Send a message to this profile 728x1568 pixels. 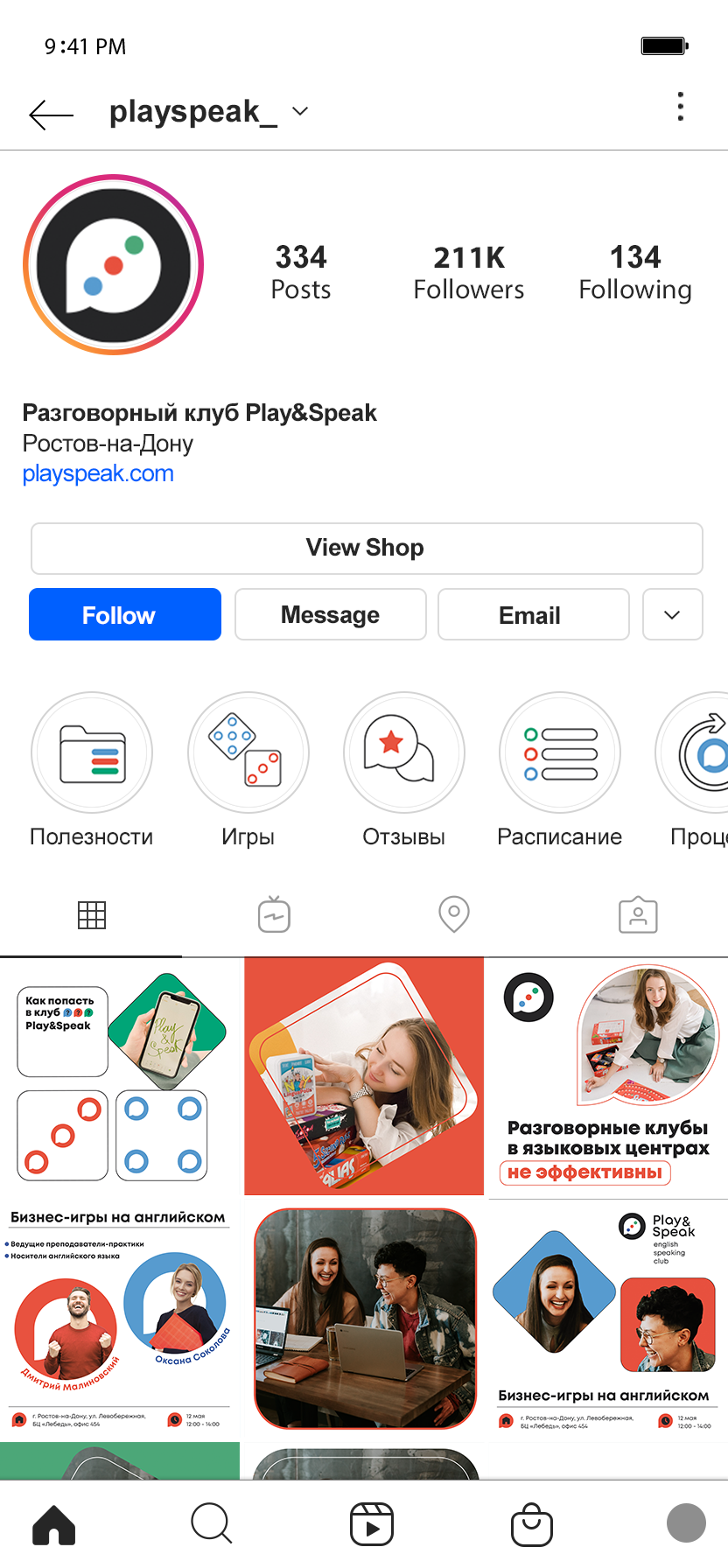point(330,614)
